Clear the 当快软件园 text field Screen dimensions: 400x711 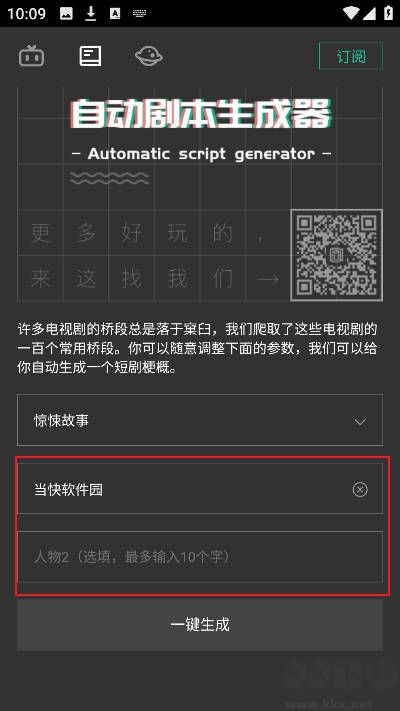(x=360, y=490)
